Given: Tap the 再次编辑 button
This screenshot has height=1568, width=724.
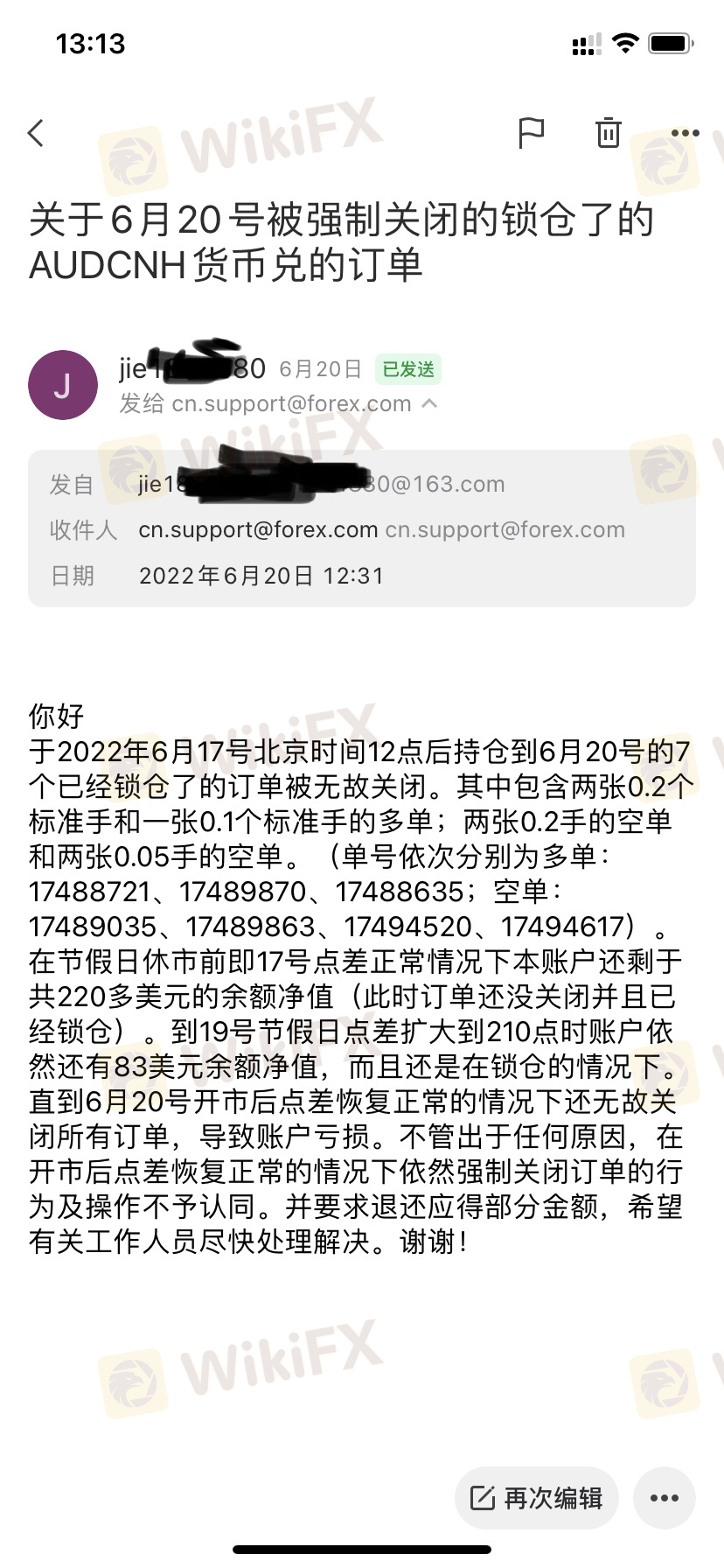Looking at the screenshot, I should pyautogui.click(x=536, y=1498).
